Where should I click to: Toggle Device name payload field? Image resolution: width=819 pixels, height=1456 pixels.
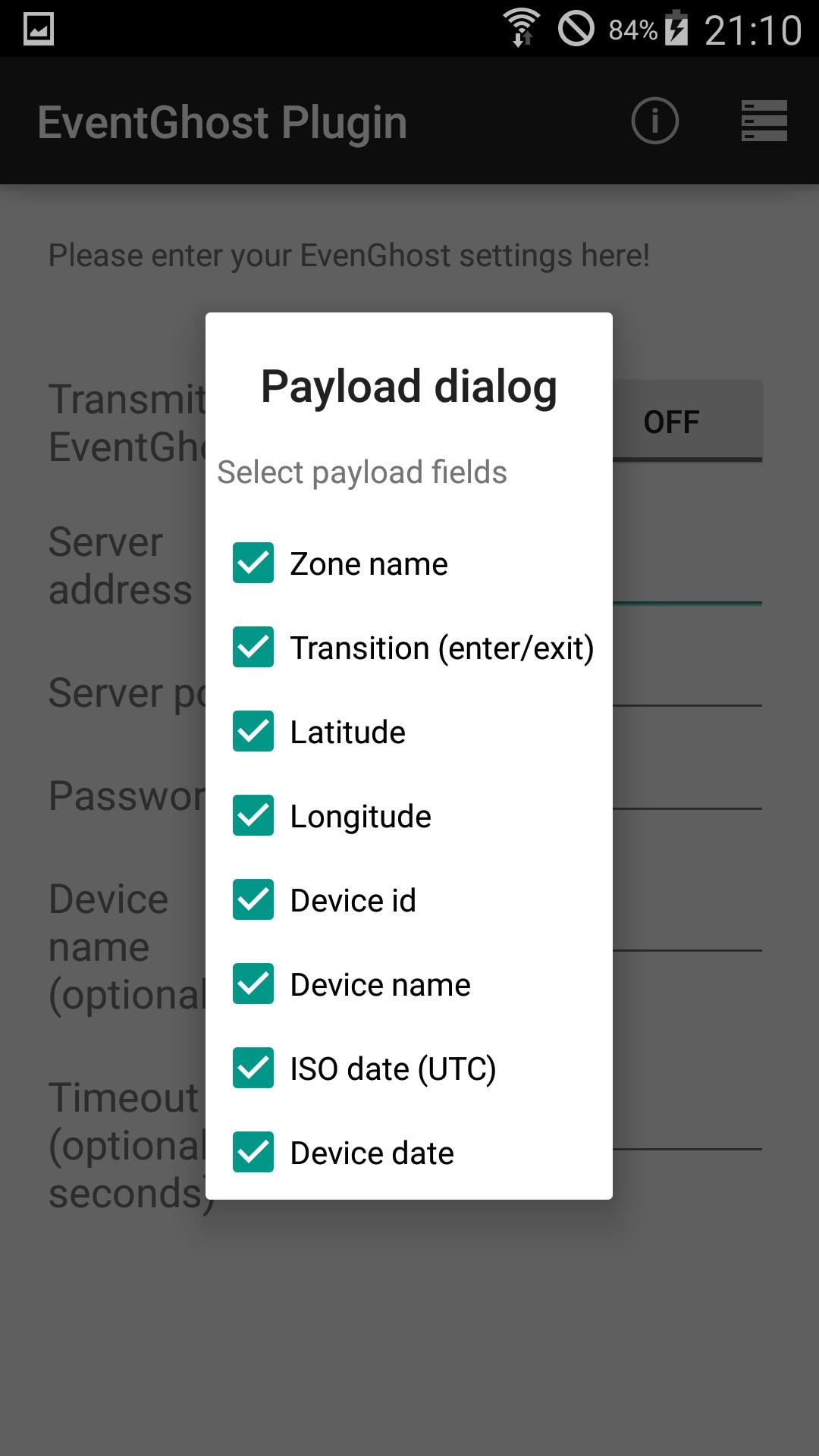pos(253,984)
